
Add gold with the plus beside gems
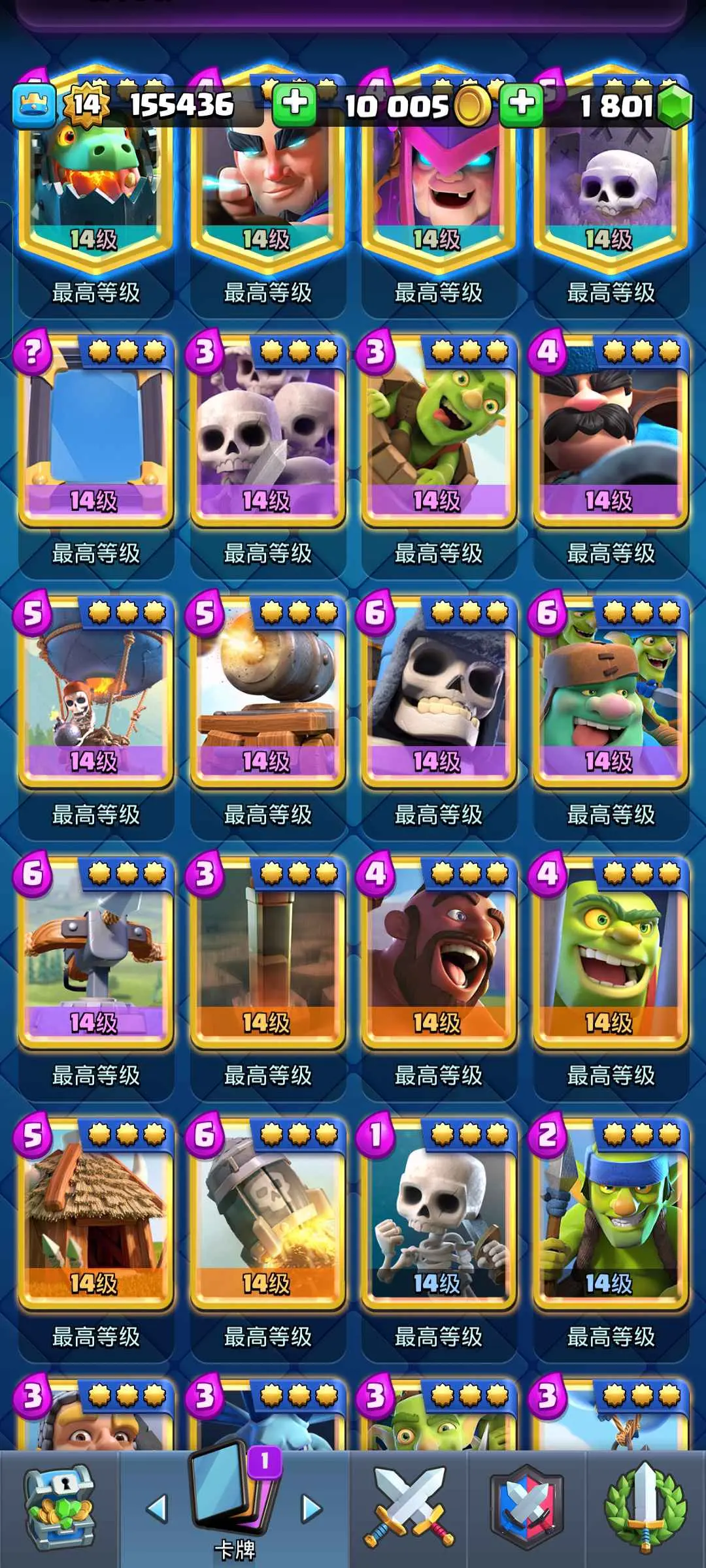click(521, 105)
